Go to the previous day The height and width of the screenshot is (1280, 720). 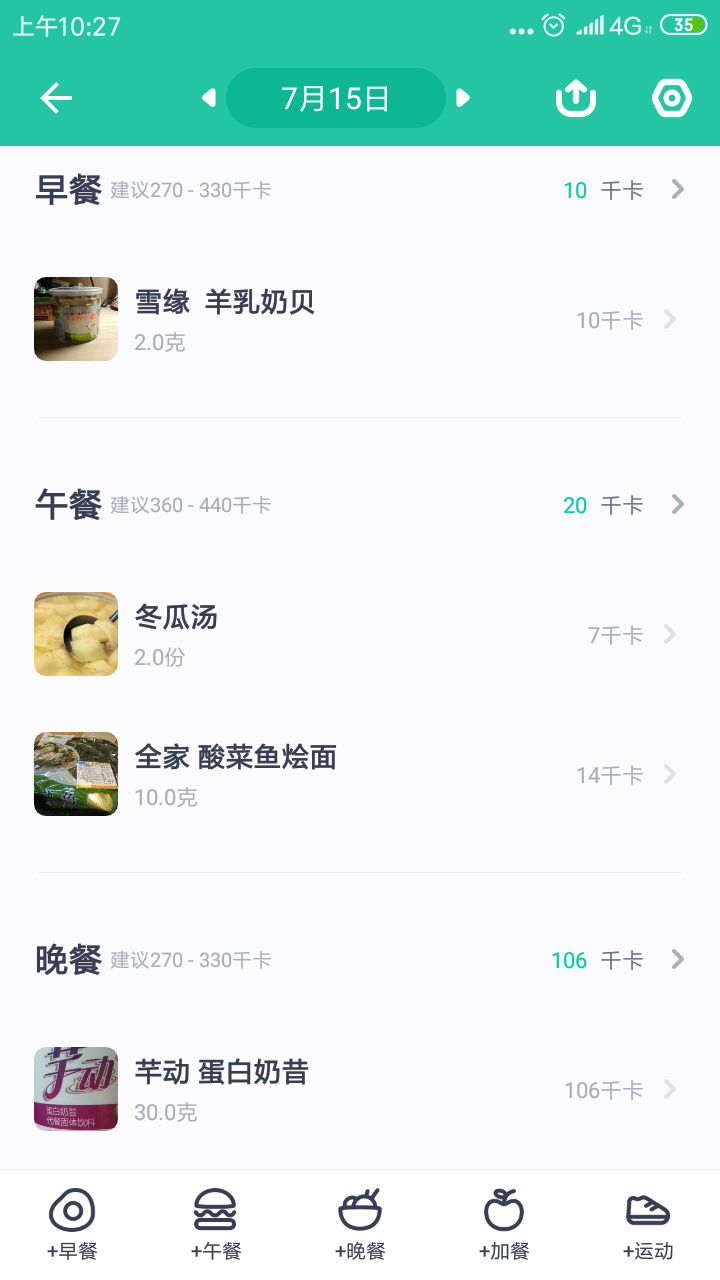(x=209, y=98)
